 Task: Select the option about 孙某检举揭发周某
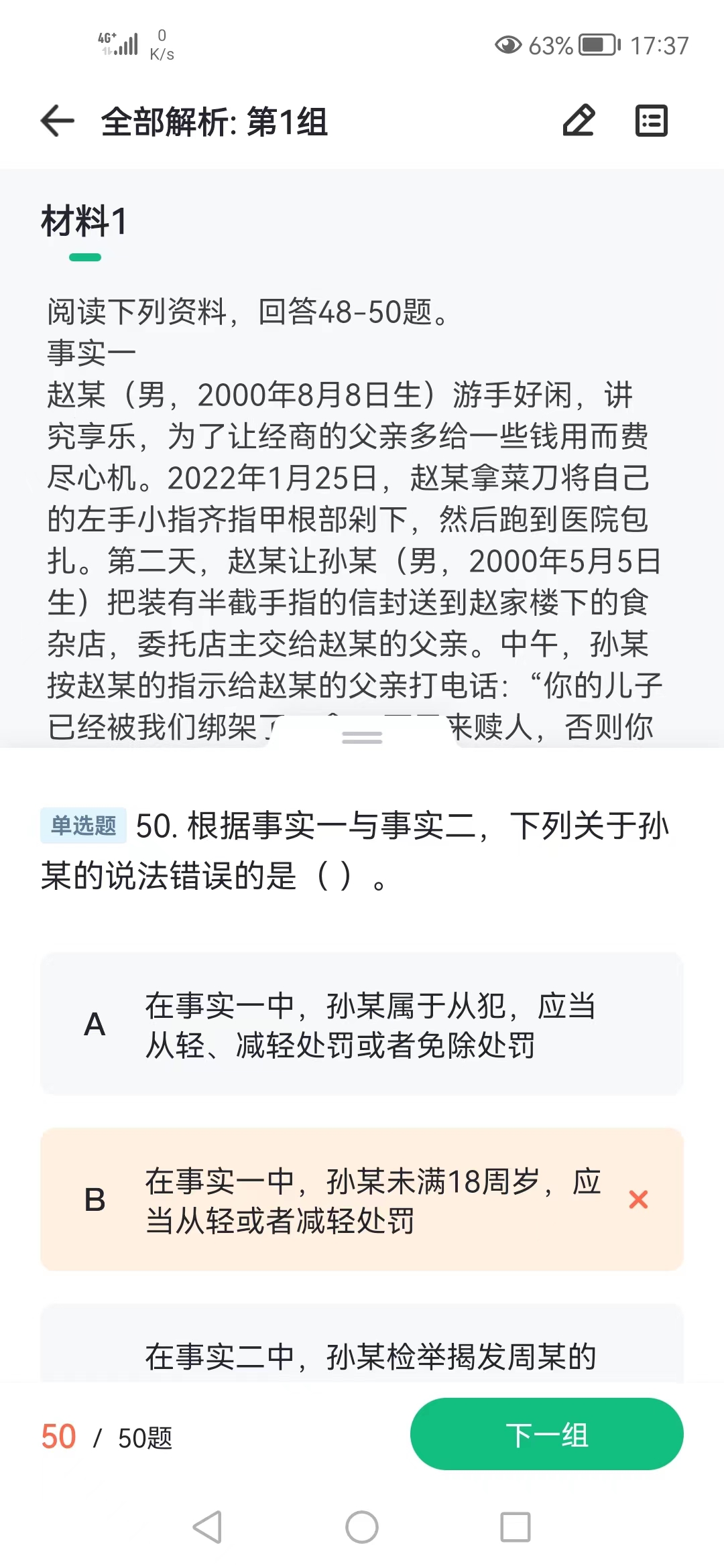[x=362, y=1354]
